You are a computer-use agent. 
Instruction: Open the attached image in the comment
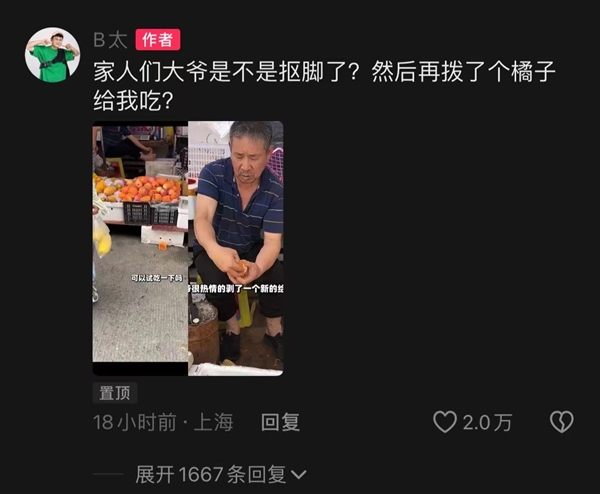coord(188,248)
